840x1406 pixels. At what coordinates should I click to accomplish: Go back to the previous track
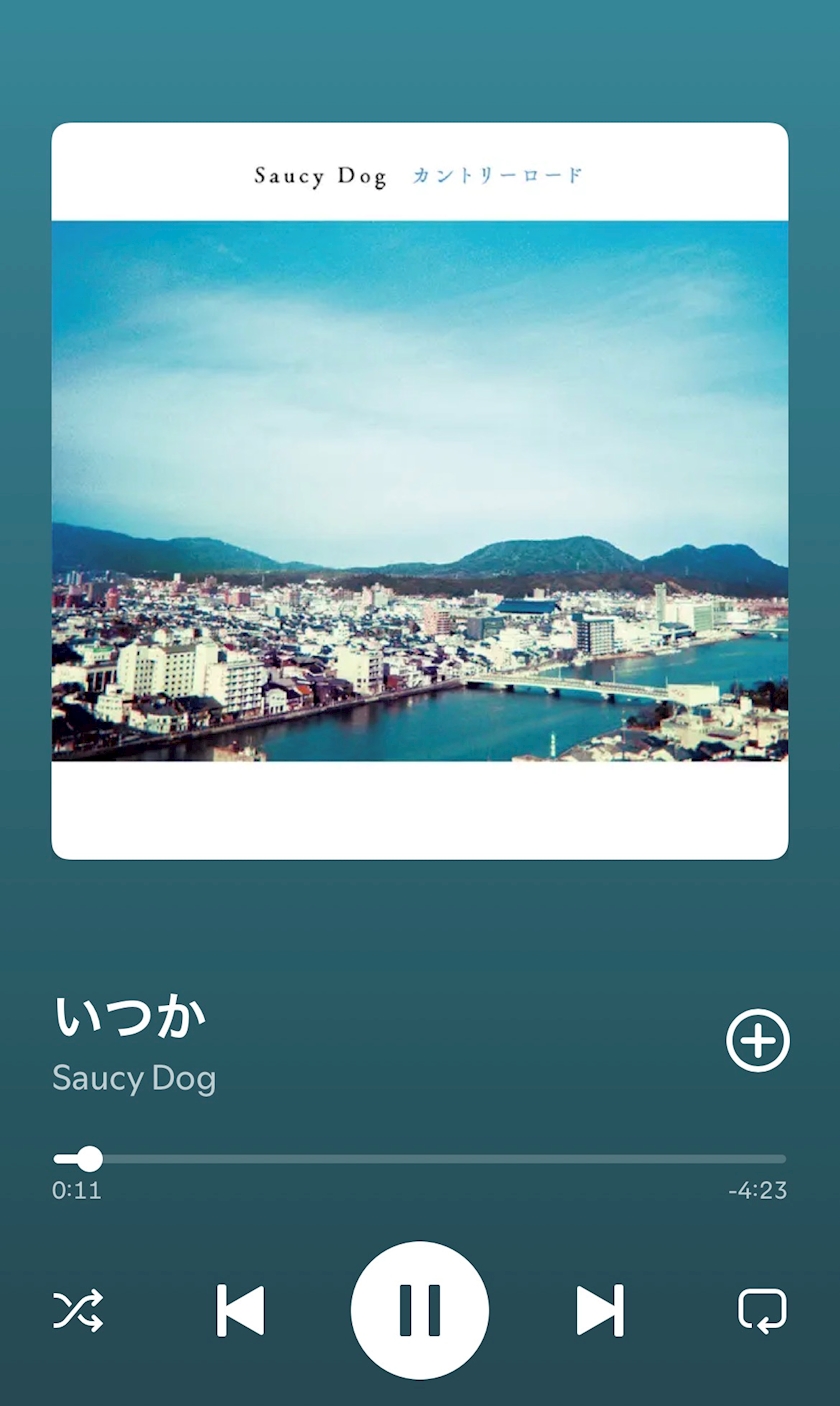click(241, 1310)
